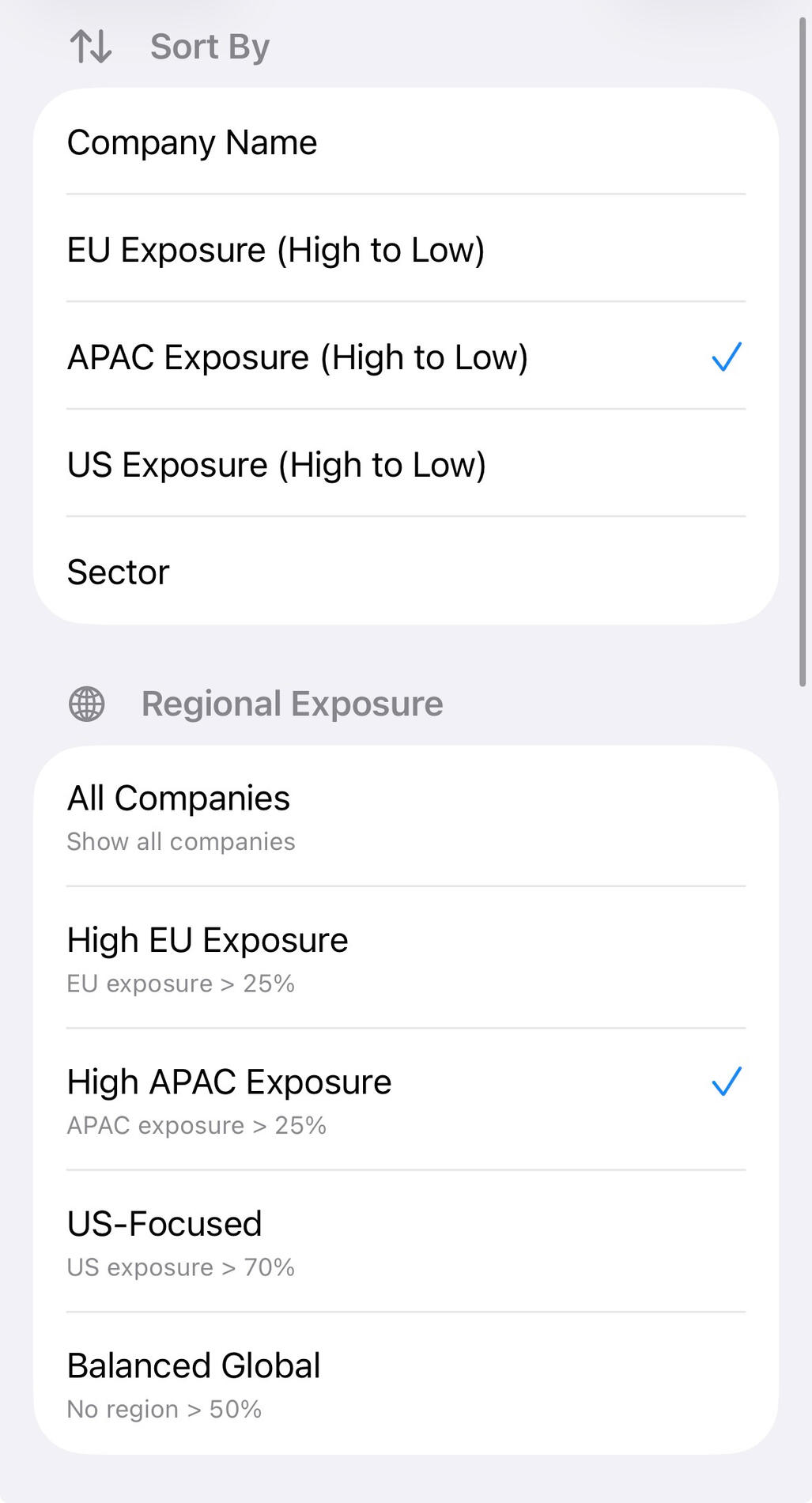
Task: Apply the US-Focused filter
Action: [x=405, y=1242]
